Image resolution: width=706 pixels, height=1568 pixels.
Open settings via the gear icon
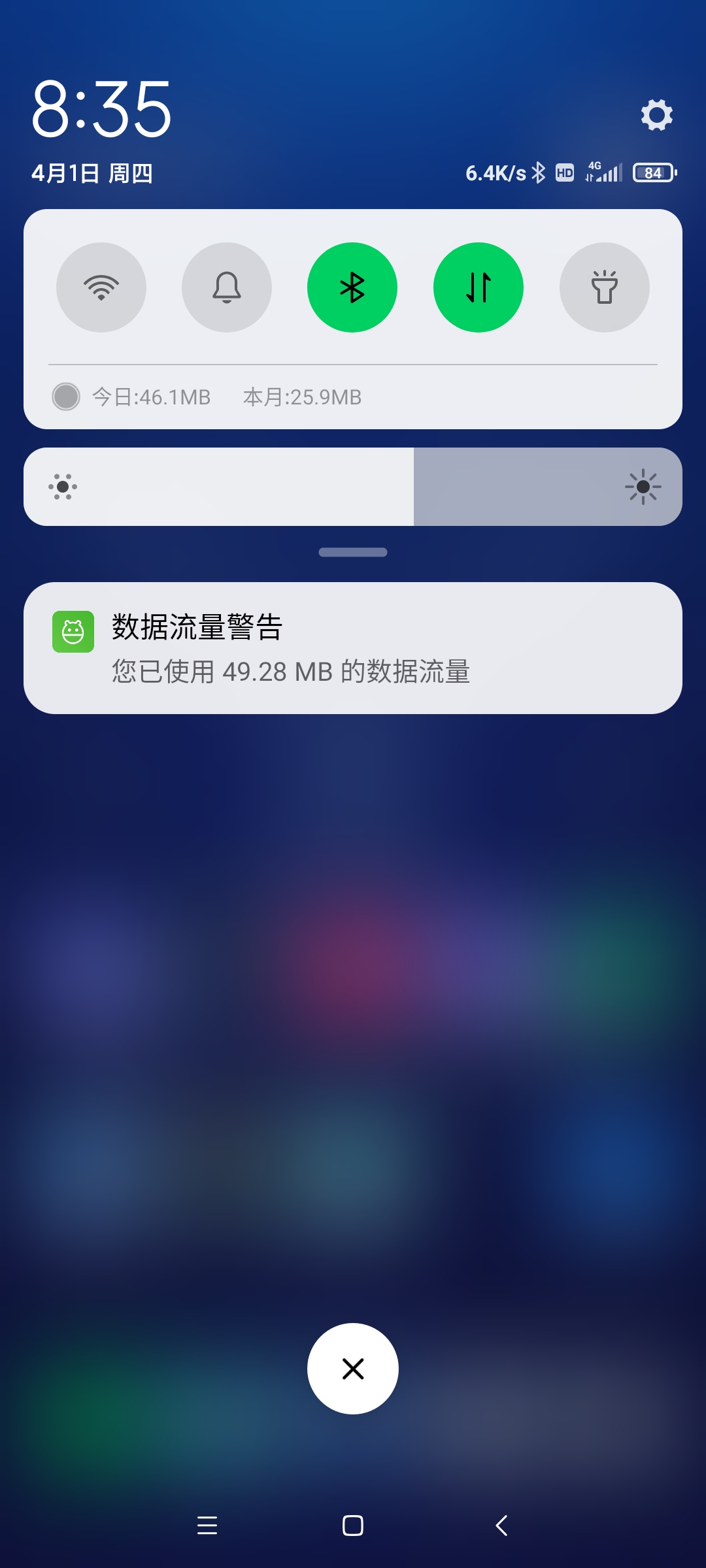click(657, 115)
